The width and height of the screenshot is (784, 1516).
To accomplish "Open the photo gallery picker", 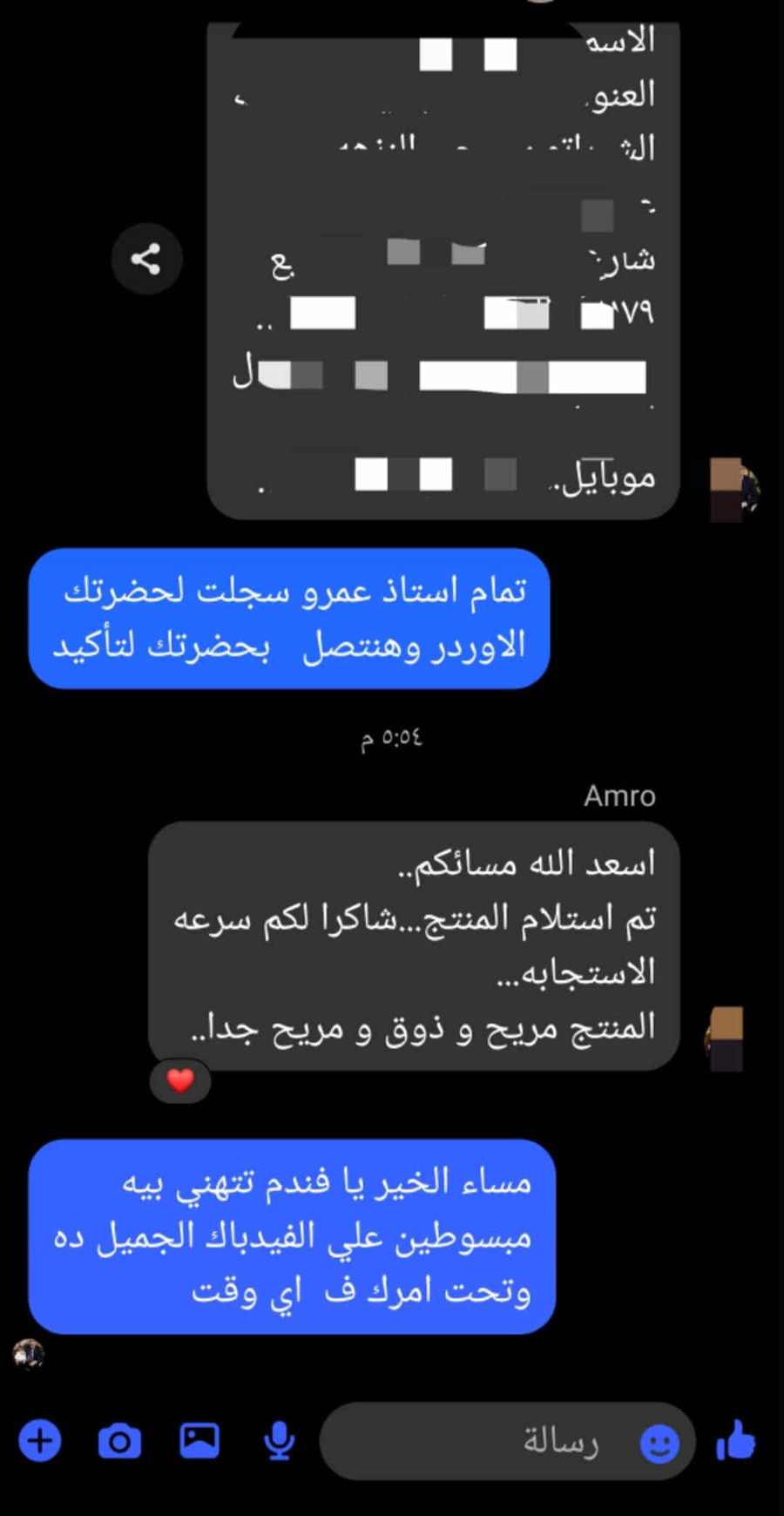I will coord(199,1440).
